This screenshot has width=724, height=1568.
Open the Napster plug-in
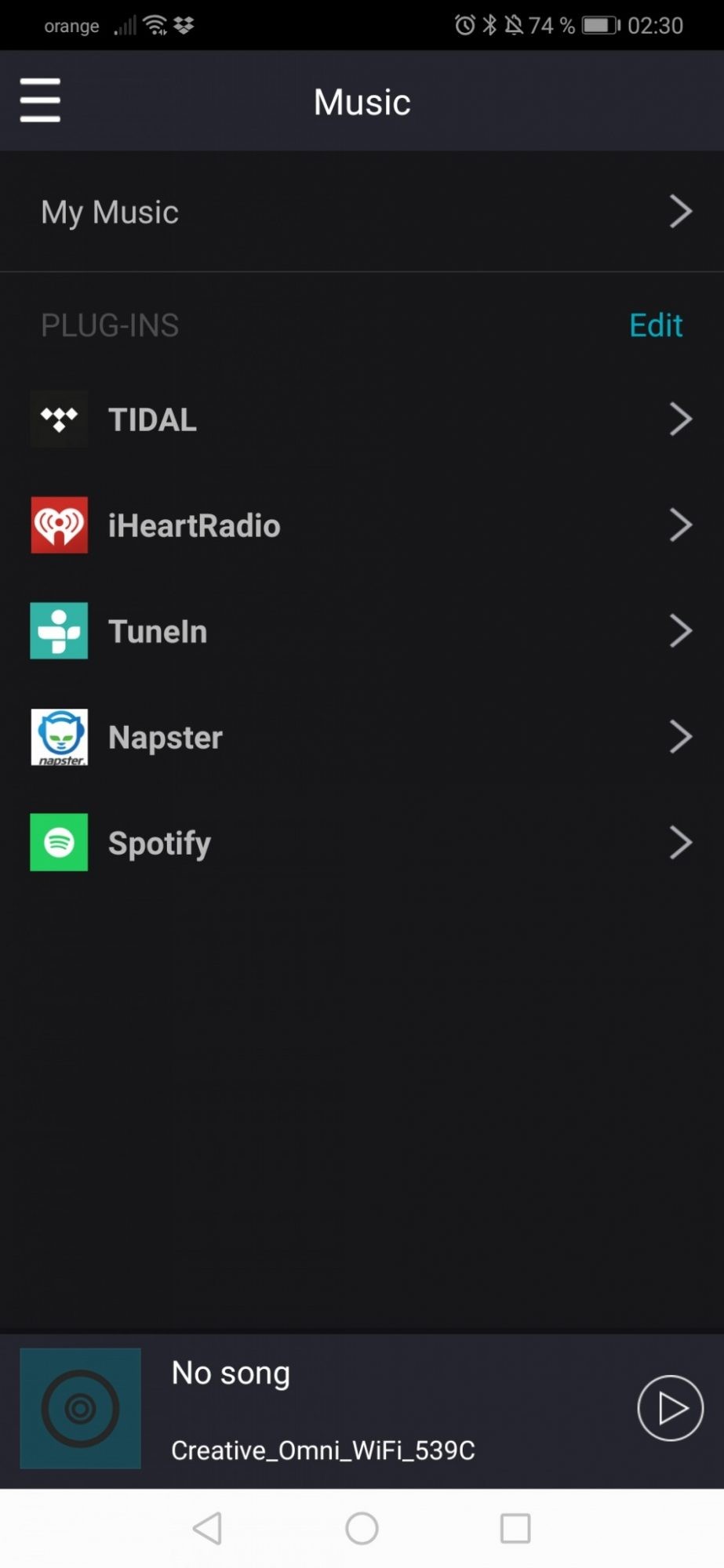click(361, 737)
